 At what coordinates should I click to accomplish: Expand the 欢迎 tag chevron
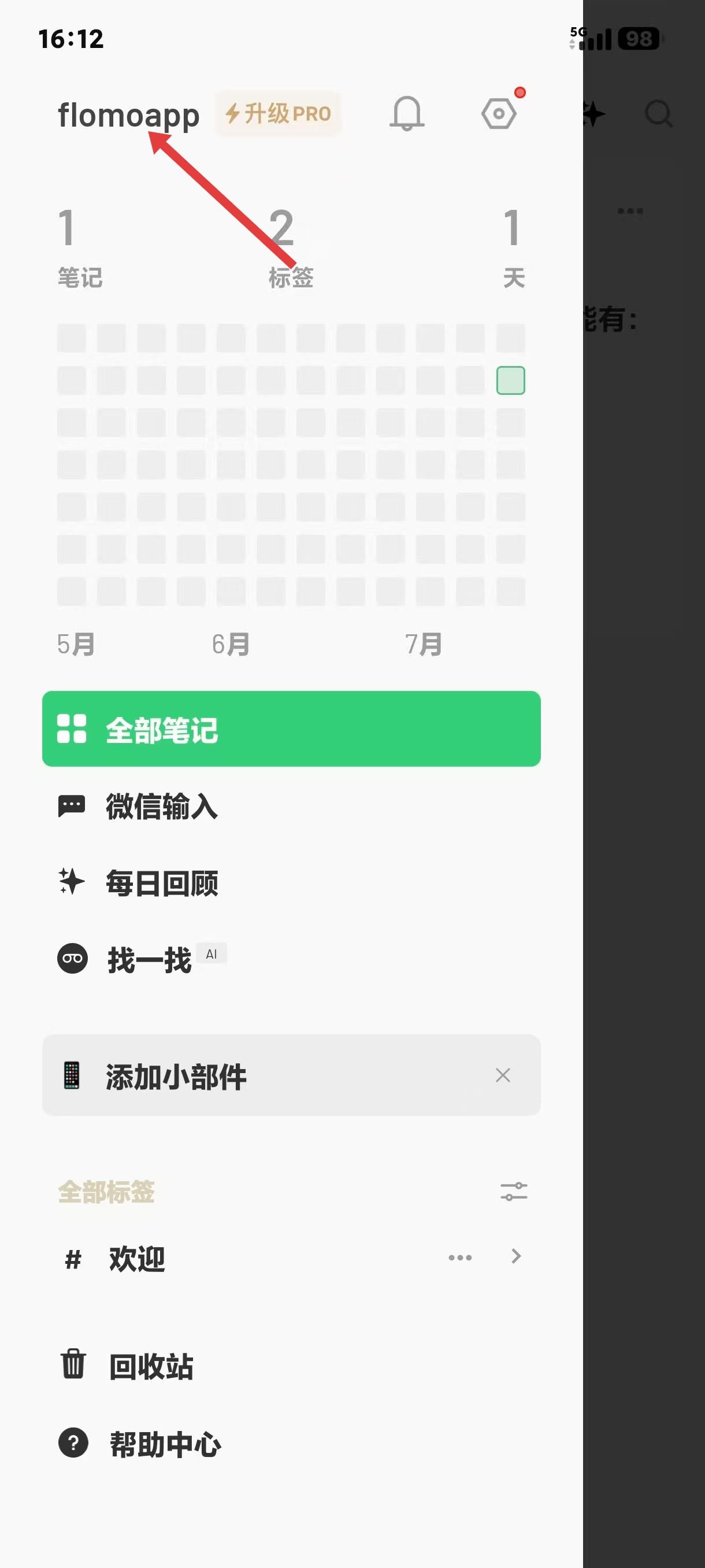(x=516, y=1256)
